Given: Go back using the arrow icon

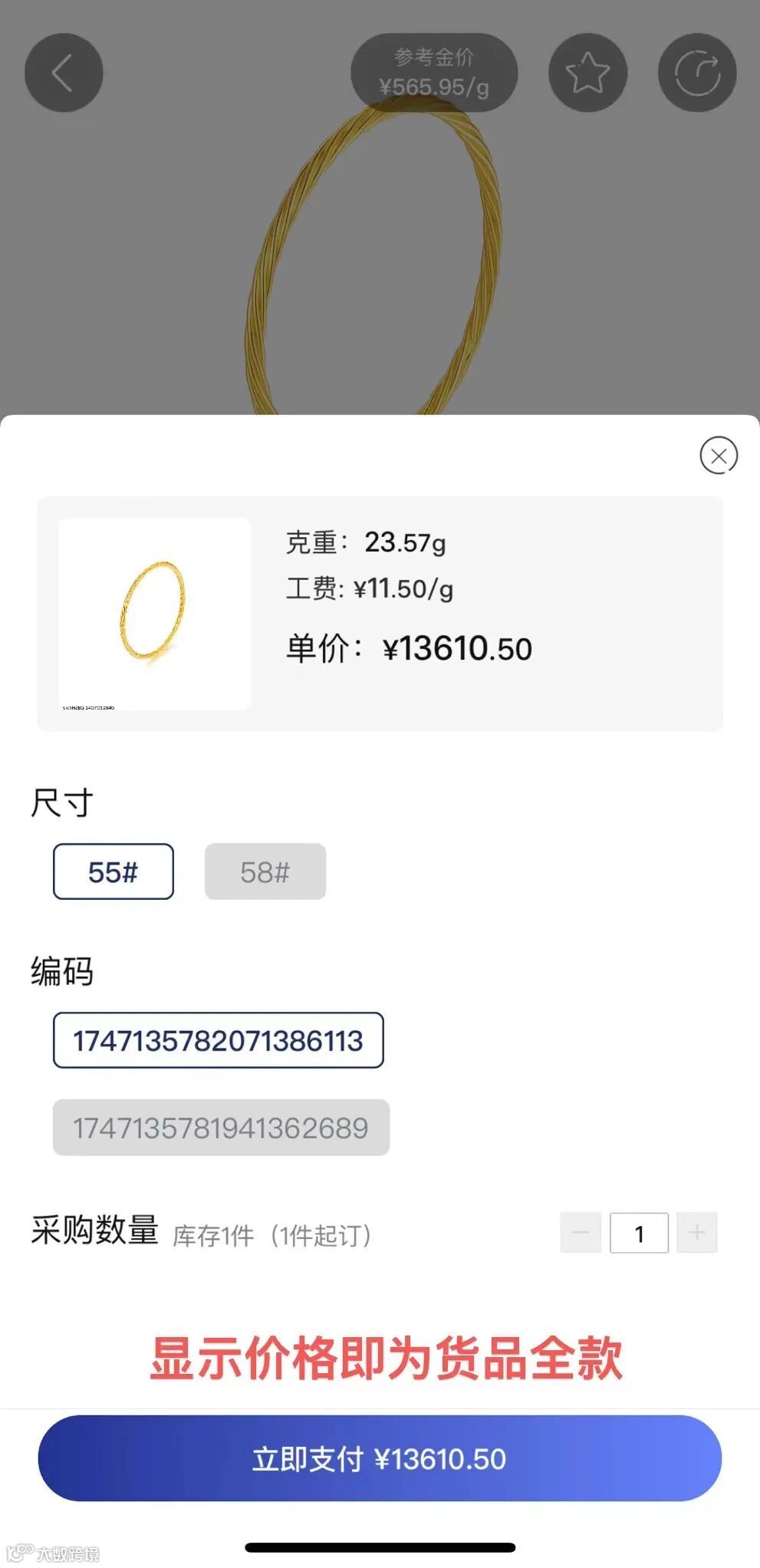Looking at the screenshot, I should tap(64, 73).
